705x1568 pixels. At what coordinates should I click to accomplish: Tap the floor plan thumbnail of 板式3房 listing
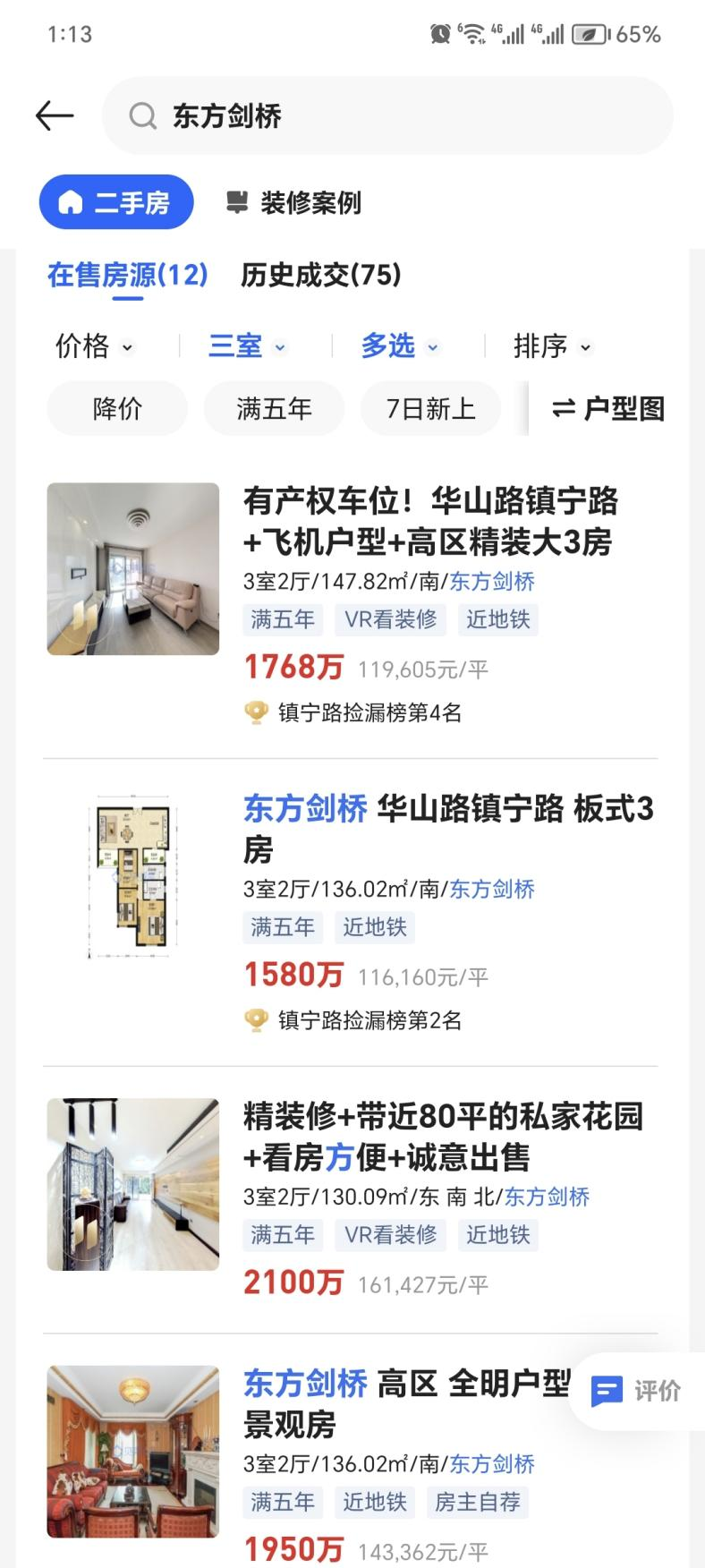click(x=132, y=875)
